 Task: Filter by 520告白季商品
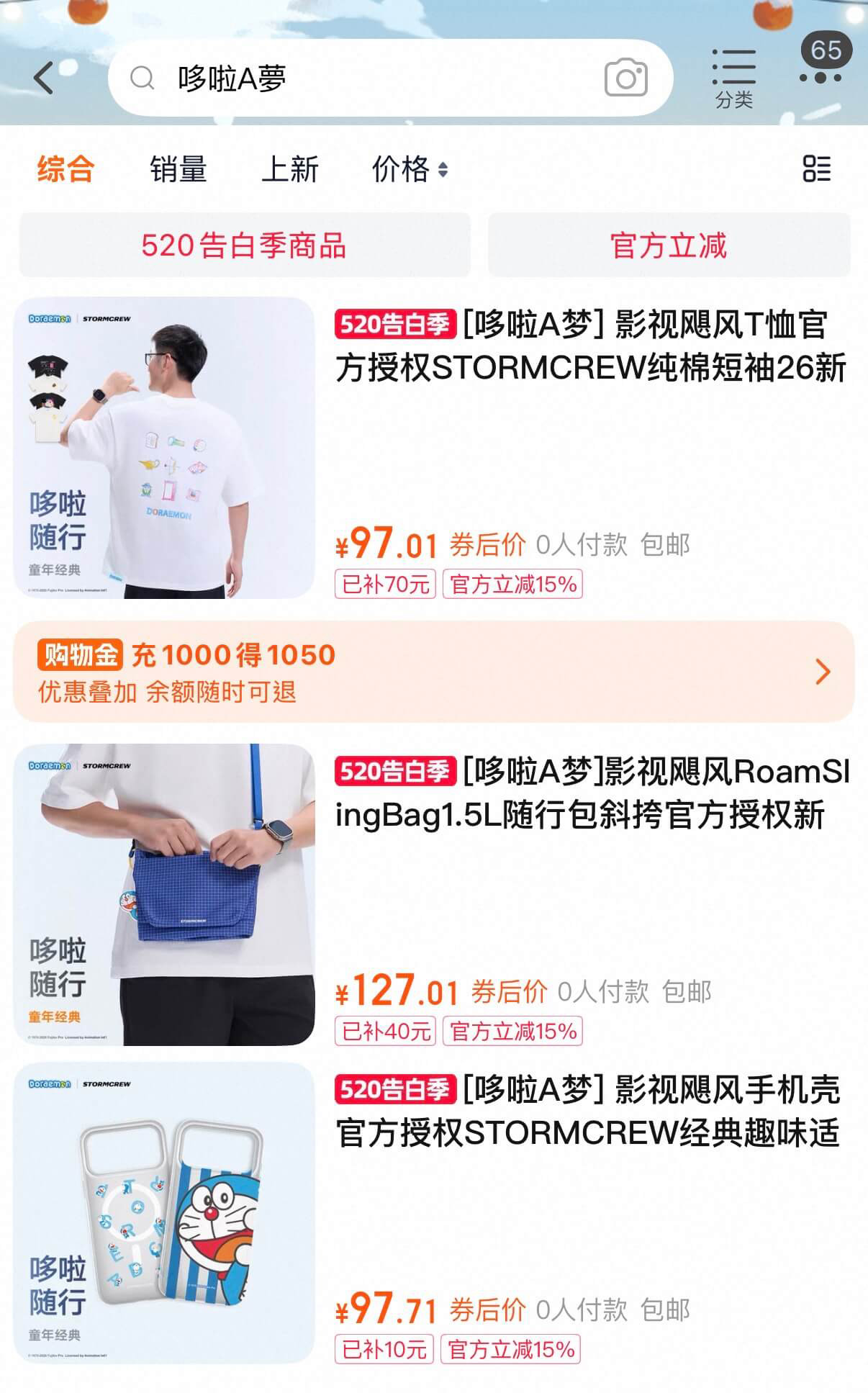245,245
